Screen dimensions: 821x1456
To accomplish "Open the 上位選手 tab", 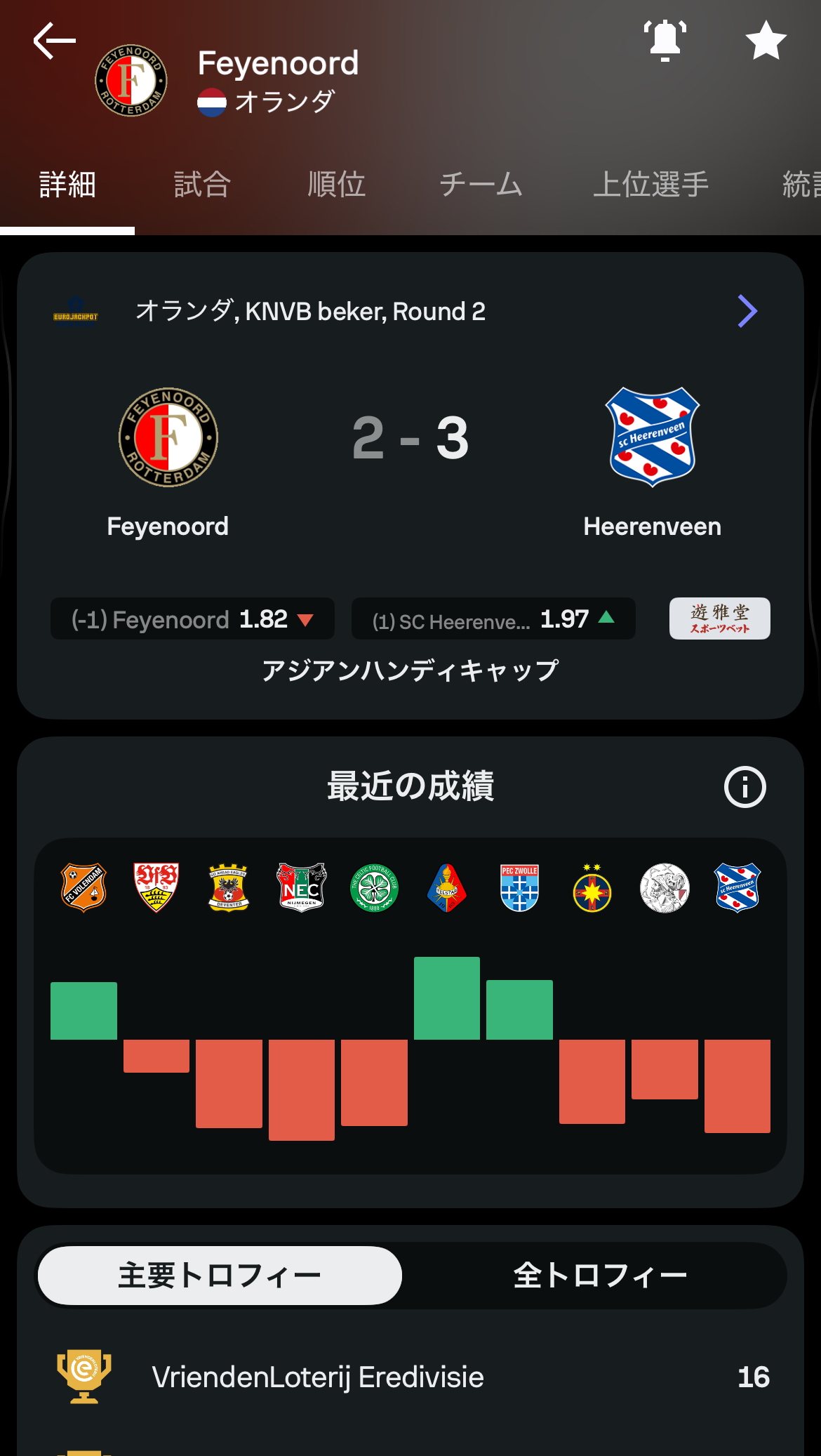I will [650, 185].
